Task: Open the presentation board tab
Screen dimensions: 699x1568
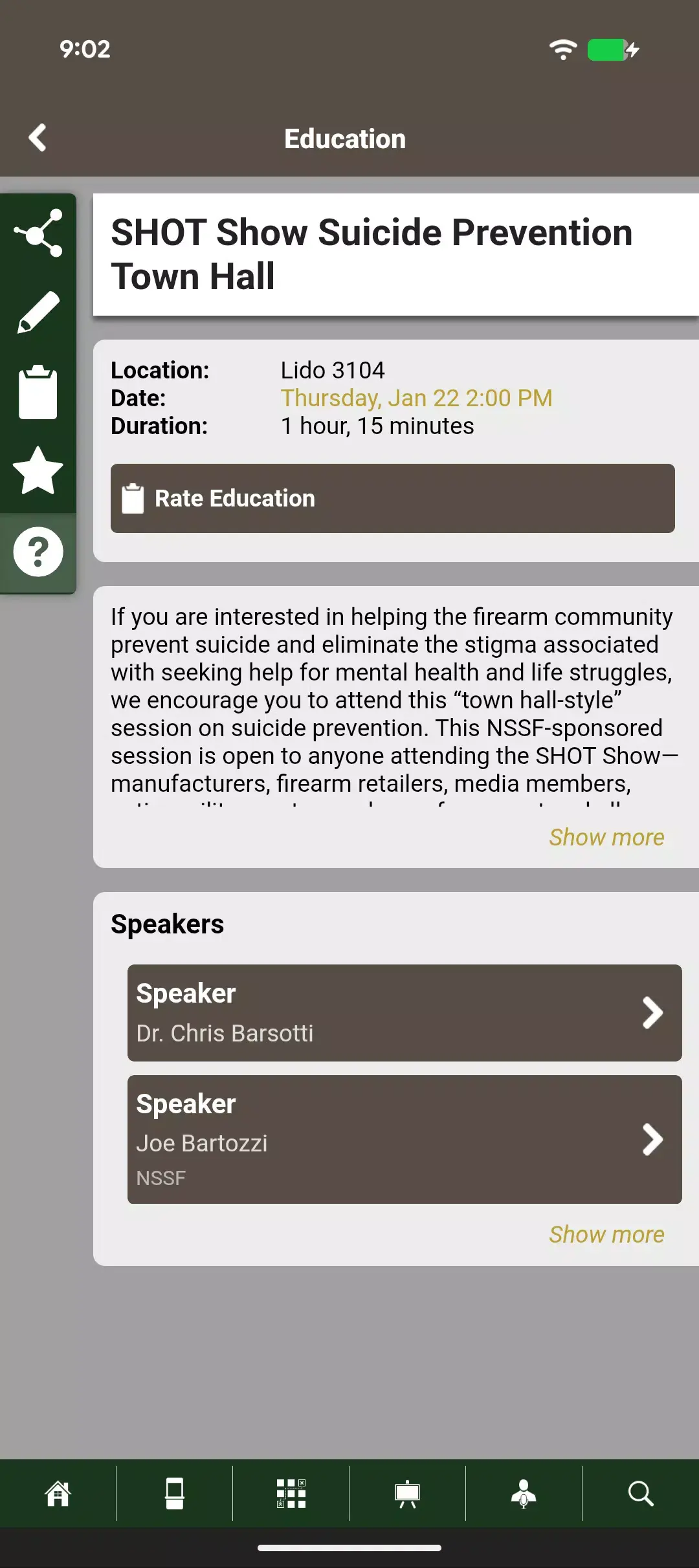Action: [x=407, y=1494]
